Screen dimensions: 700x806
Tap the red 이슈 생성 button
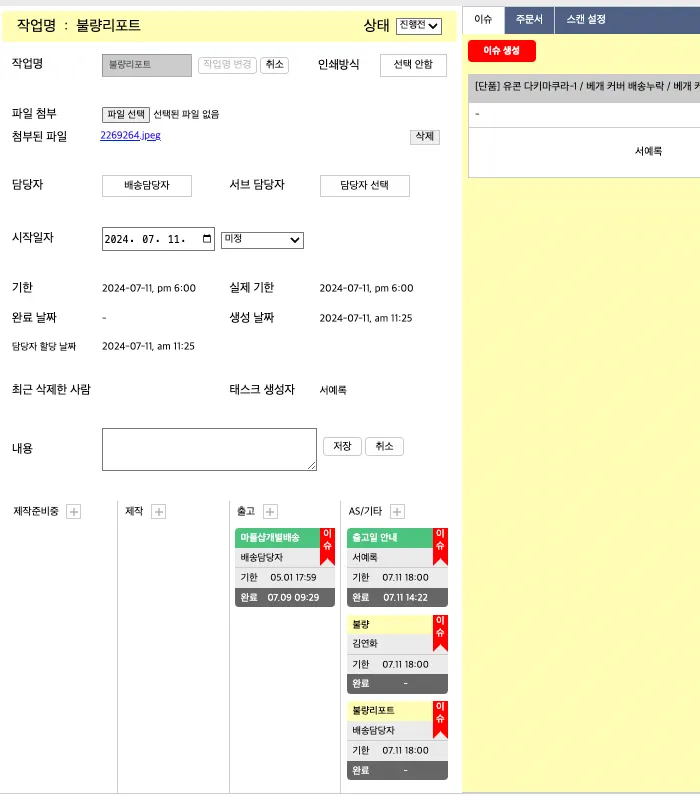[501, 50]
